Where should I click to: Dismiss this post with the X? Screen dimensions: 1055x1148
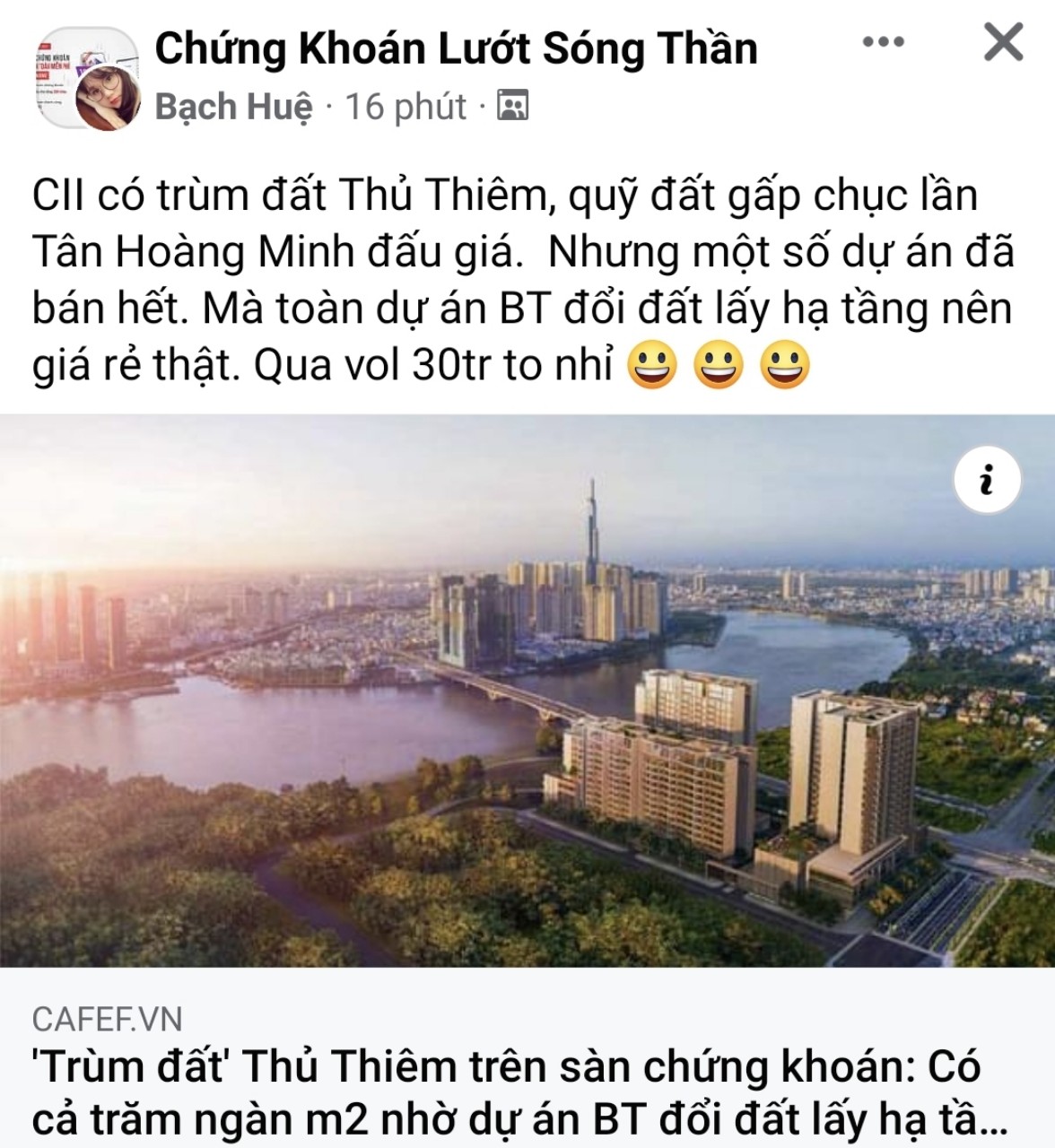click(x=1003, y=42)
